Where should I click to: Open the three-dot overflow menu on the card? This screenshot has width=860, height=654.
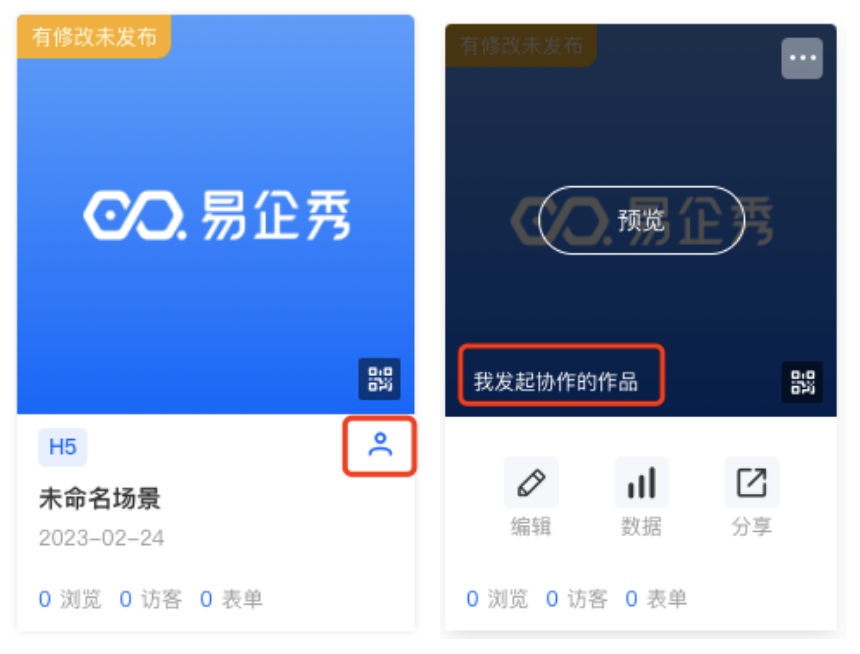pos(802,58)
